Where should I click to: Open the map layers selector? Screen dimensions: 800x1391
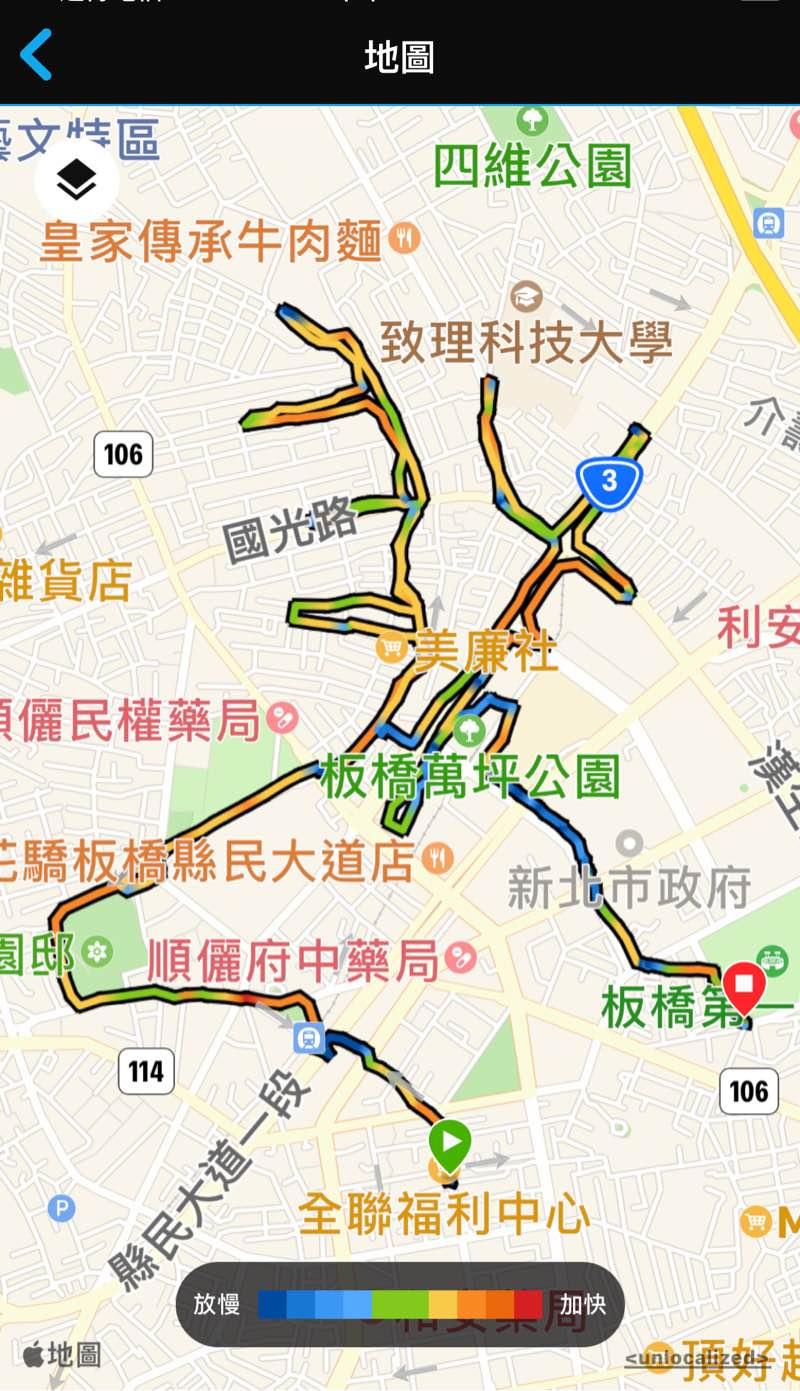76,181
